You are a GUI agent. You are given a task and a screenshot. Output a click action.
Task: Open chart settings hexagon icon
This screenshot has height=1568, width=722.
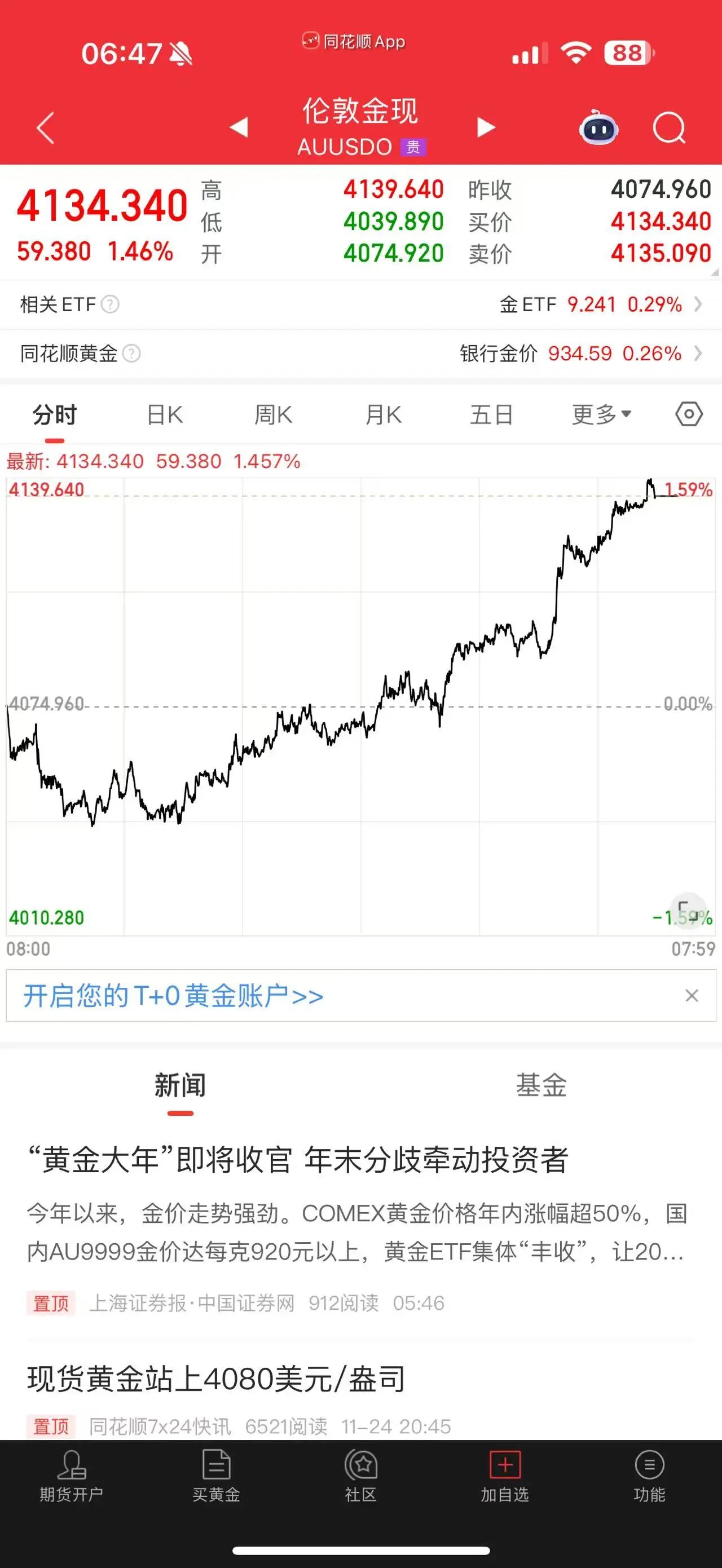pyautogui.click(x=689, y=414)
